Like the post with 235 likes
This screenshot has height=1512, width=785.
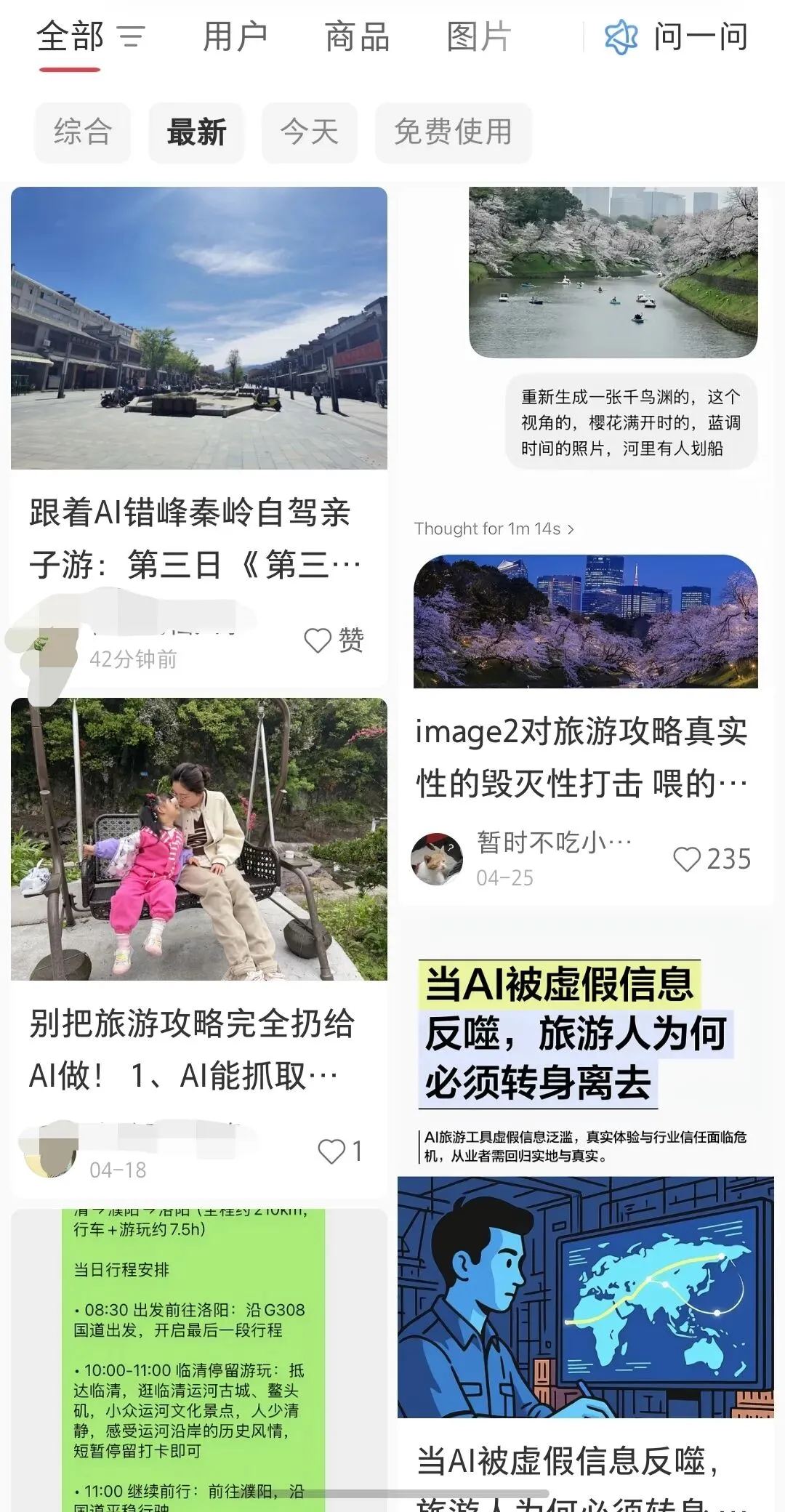(712, 859)
